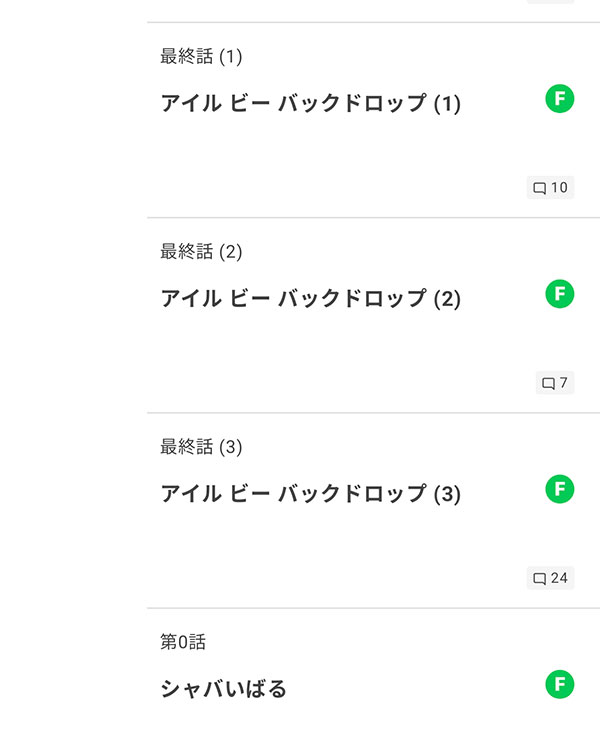Open episode アイル ビー バックドロップ (2)
Image resolution: width=600 pixels, height=750 pixels.
(x=310, y=299)
